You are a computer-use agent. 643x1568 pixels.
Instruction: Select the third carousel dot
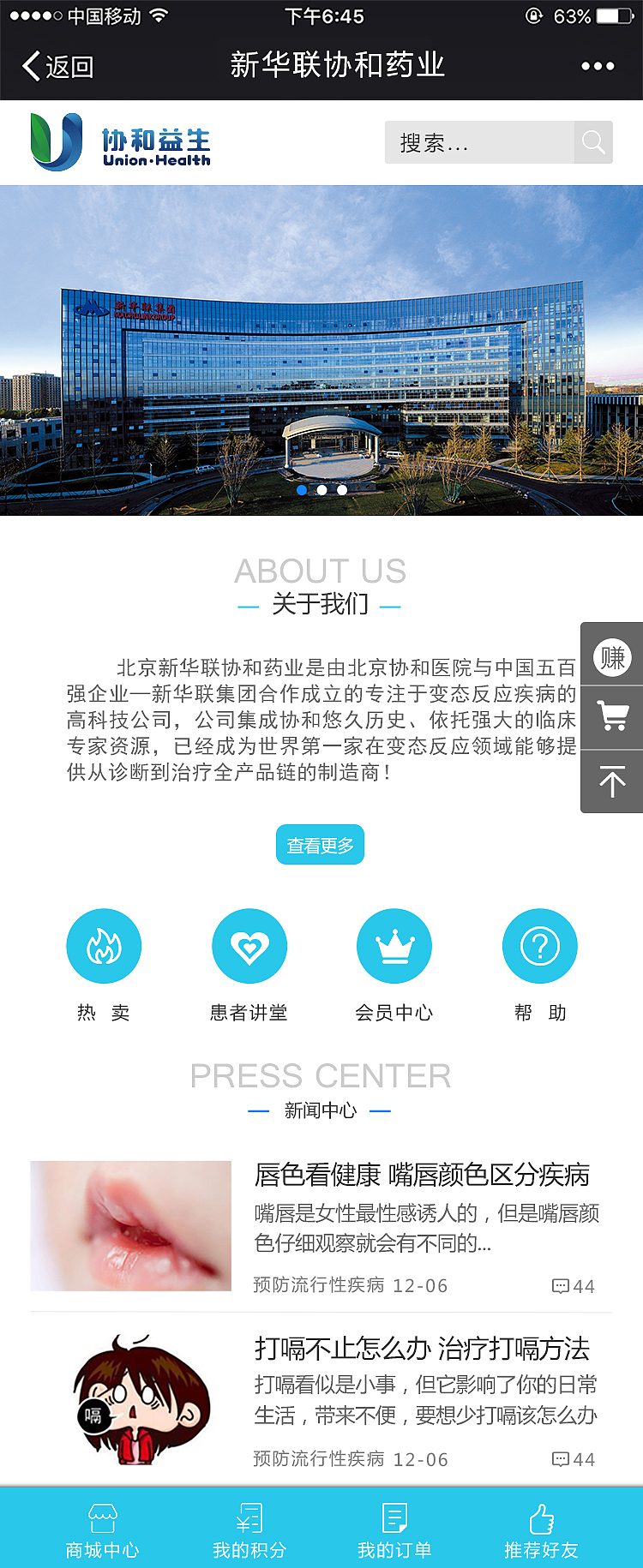pos(341,488)
